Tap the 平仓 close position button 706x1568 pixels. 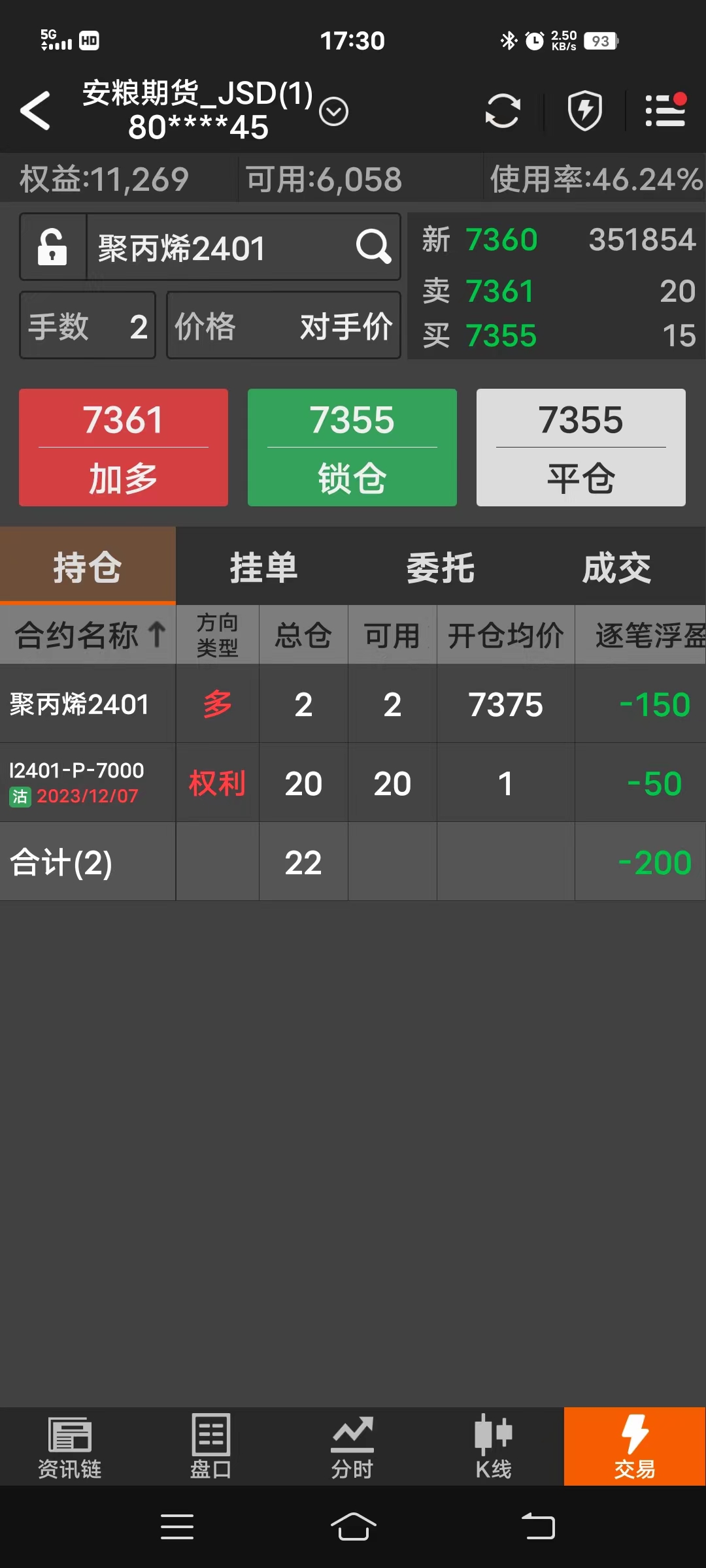(x=580, y=448)
